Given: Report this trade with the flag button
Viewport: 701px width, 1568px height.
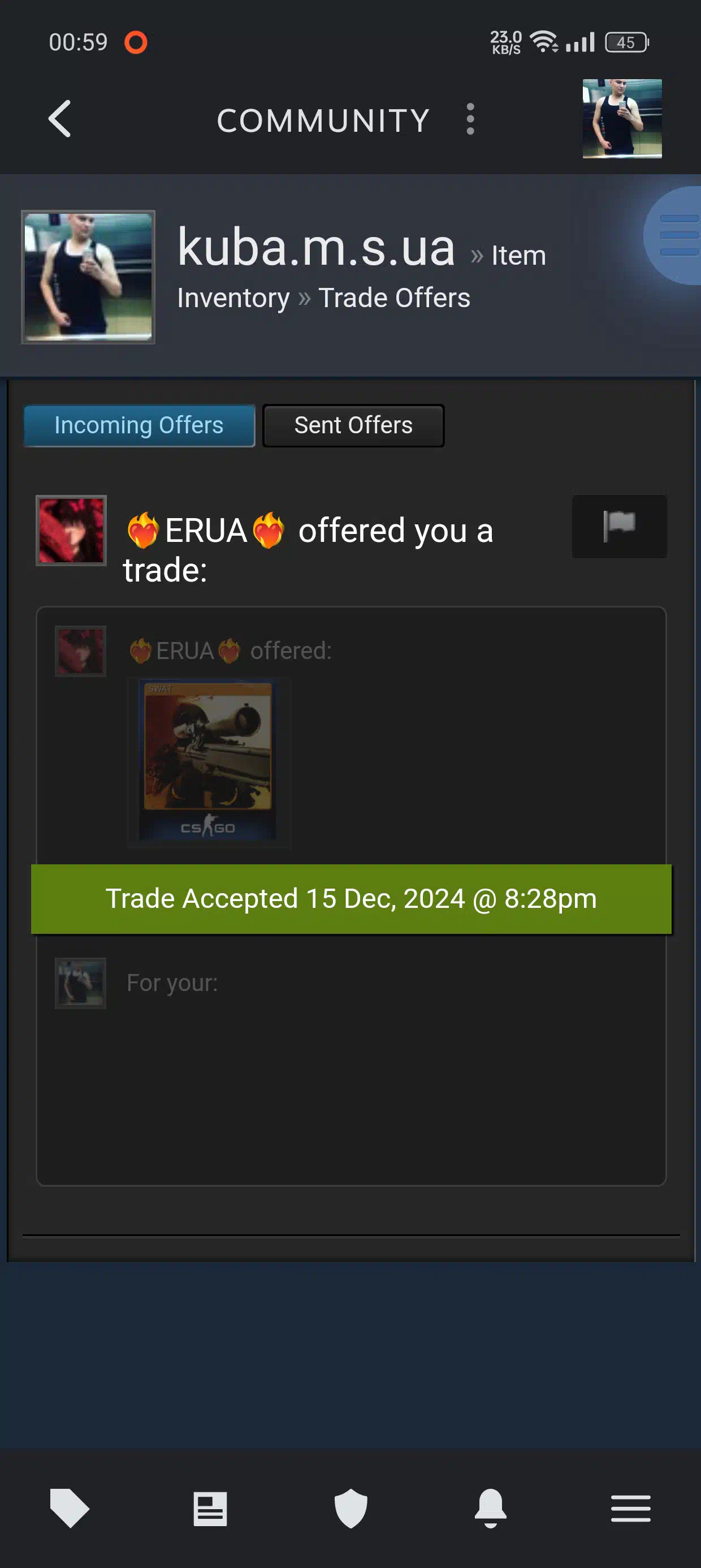Looking at the screenshot, I should 619,526.
